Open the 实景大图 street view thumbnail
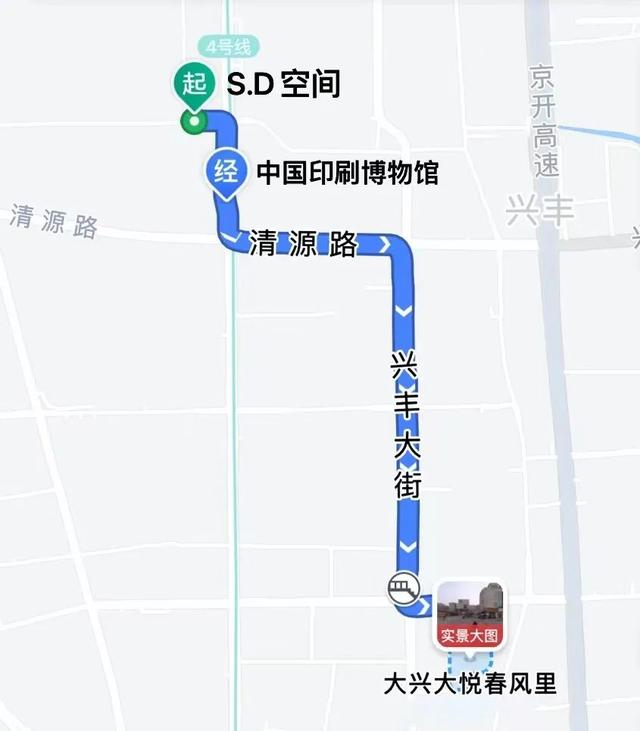640x731 pixels. [x=469, y=614]
